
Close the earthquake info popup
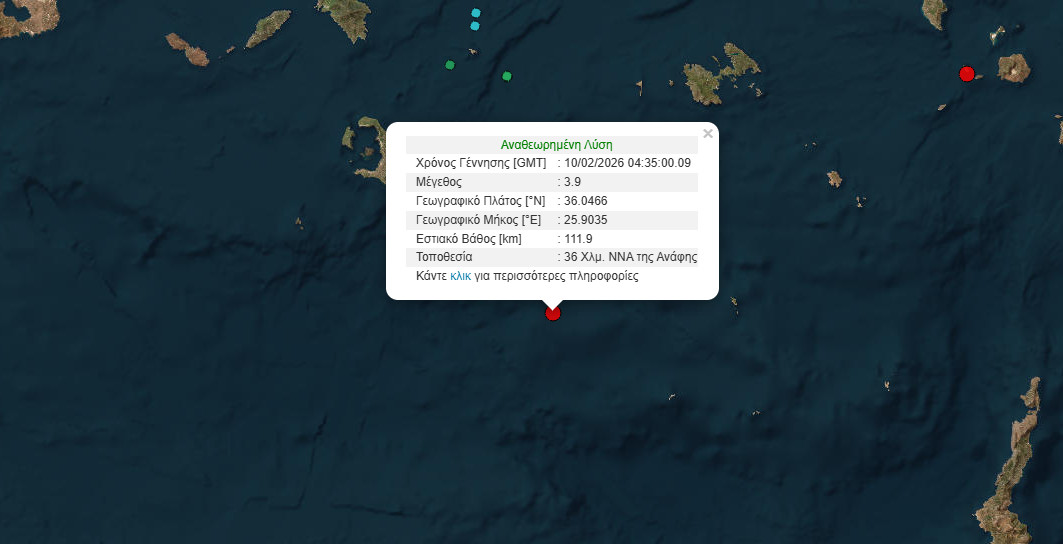click(x=708, y=133)
